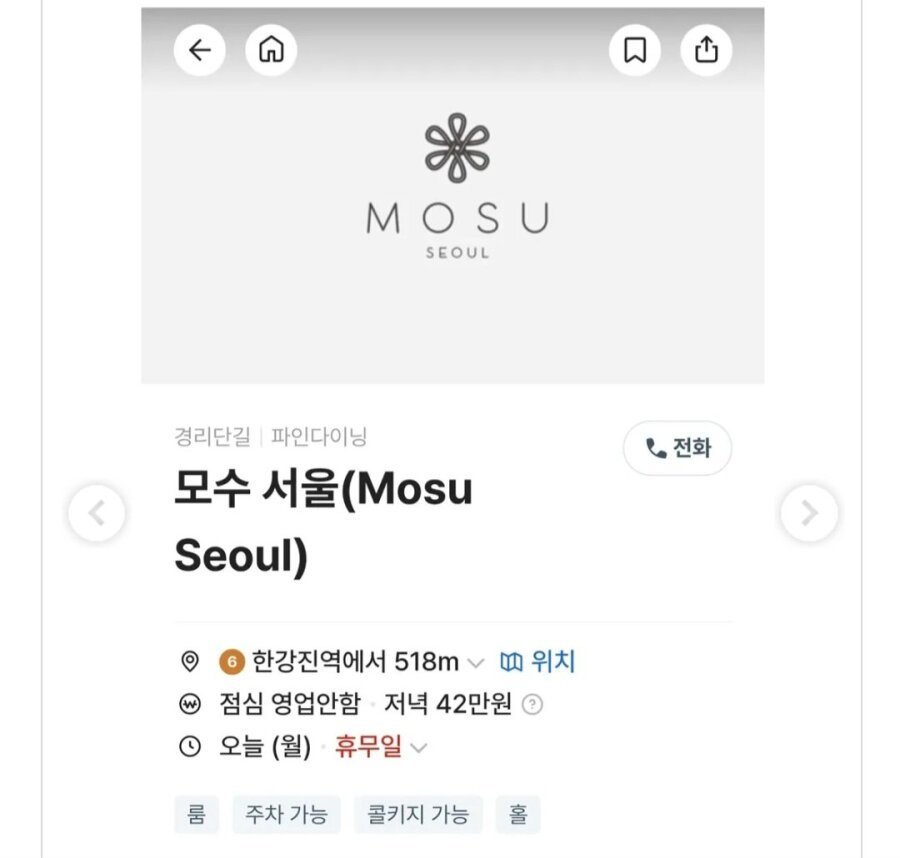The image size is (900, 858).
Task: Expand 한강진역에서 518m directions details
Action: click(476, 663)
